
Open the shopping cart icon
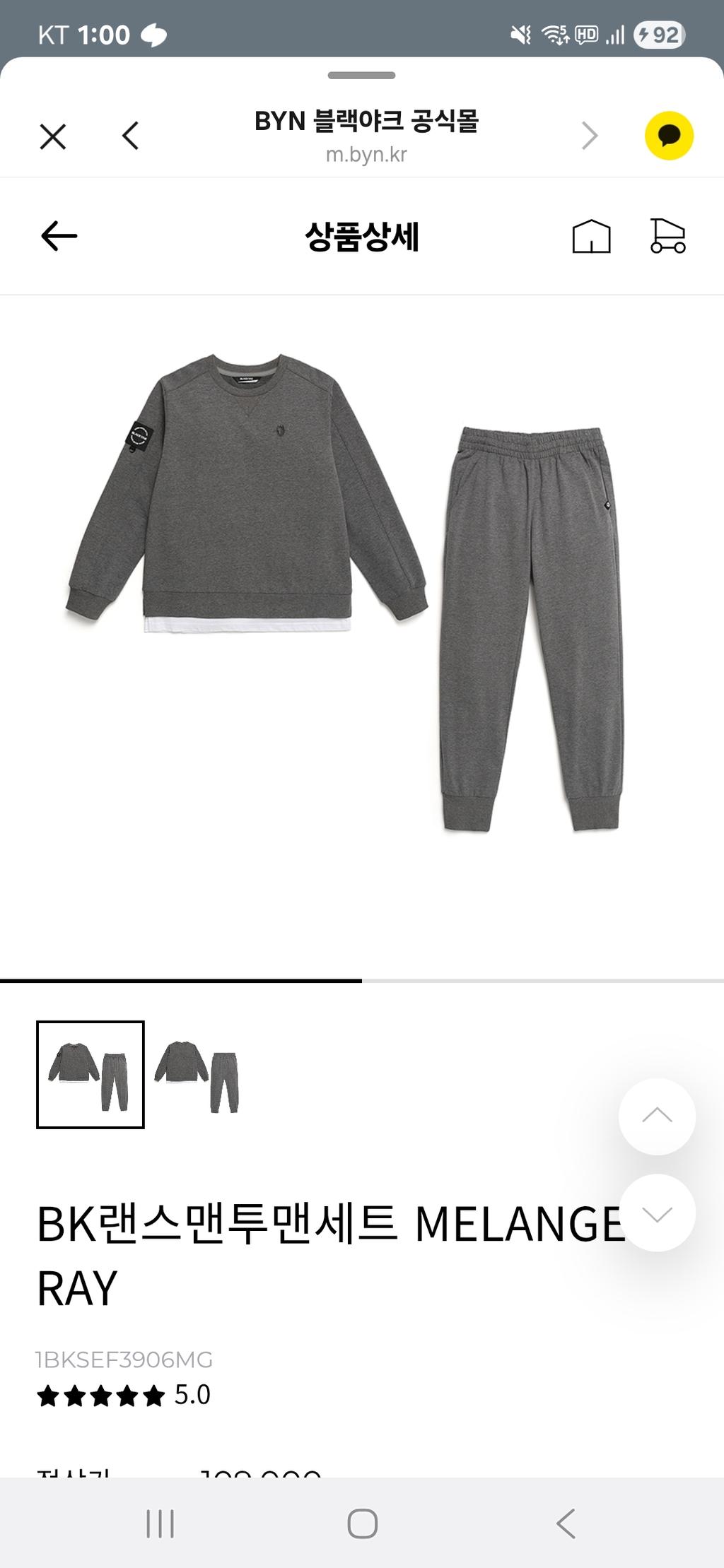coord(667,236)
